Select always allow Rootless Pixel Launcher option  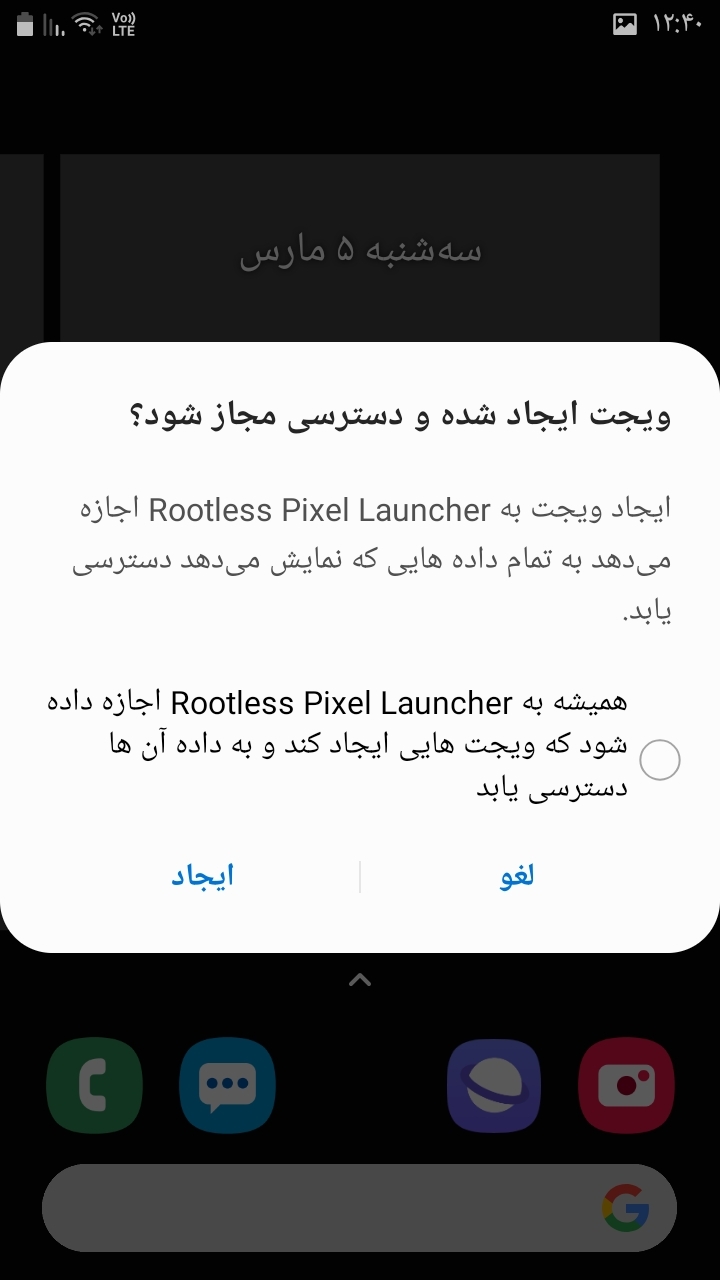click(x=659, y=761)
